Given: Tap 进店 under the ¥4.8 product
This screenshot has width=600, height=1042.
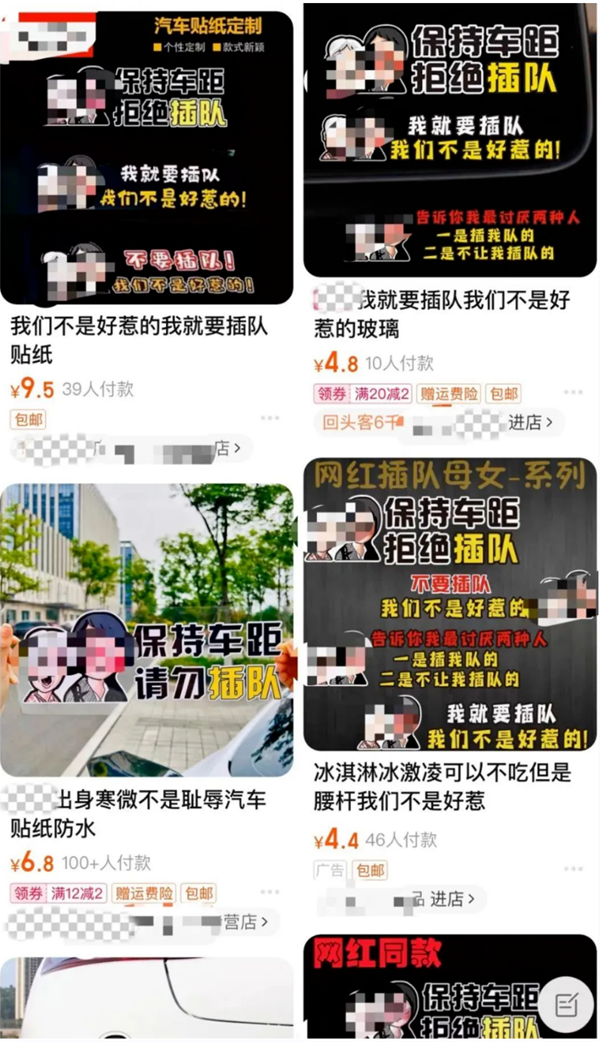Looking at the screenshot, I should click(530, 423).
